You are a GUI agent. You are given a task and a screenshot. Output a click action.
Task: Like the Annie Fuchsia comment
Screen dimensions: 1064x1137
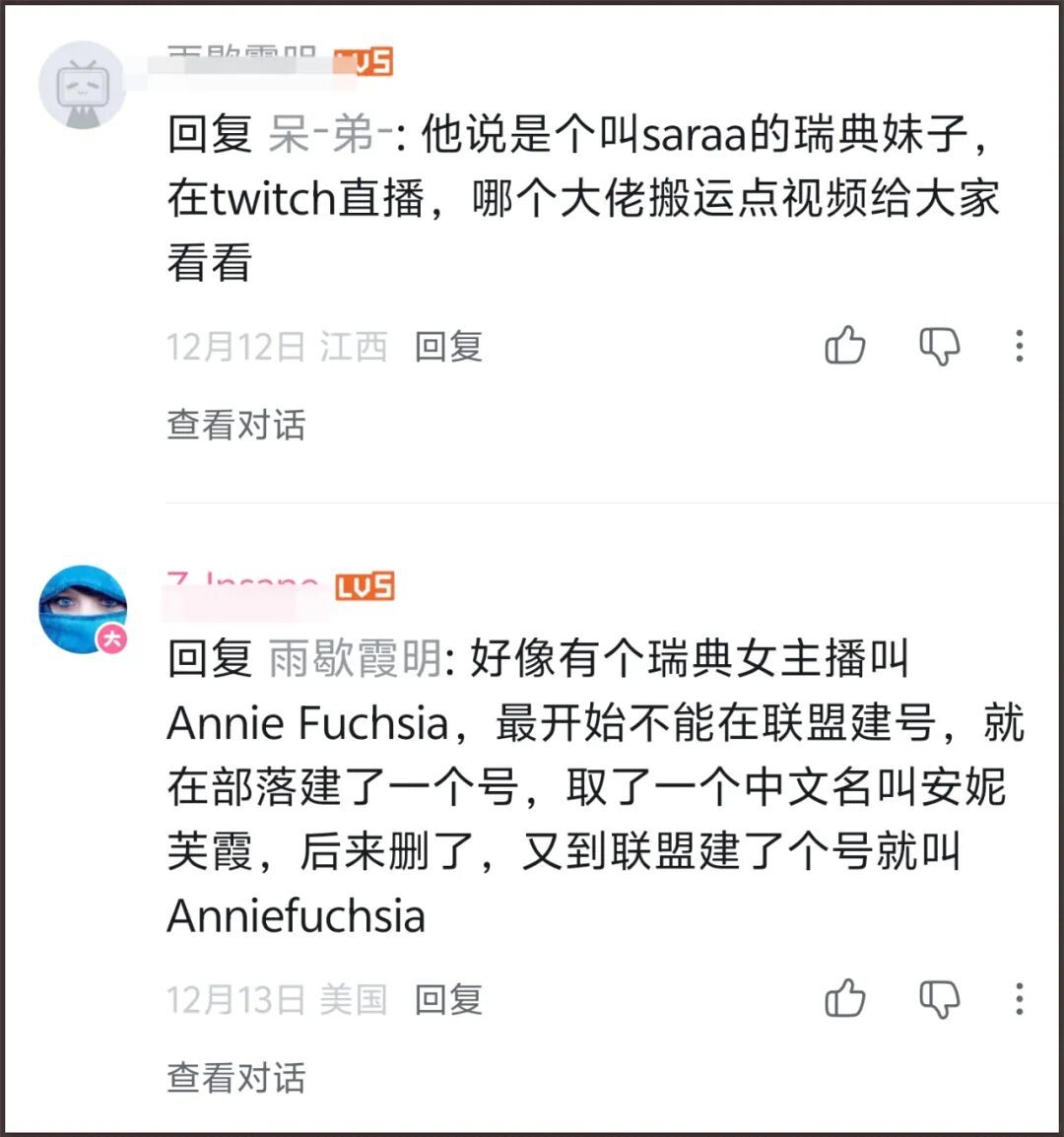coord(845,998)
